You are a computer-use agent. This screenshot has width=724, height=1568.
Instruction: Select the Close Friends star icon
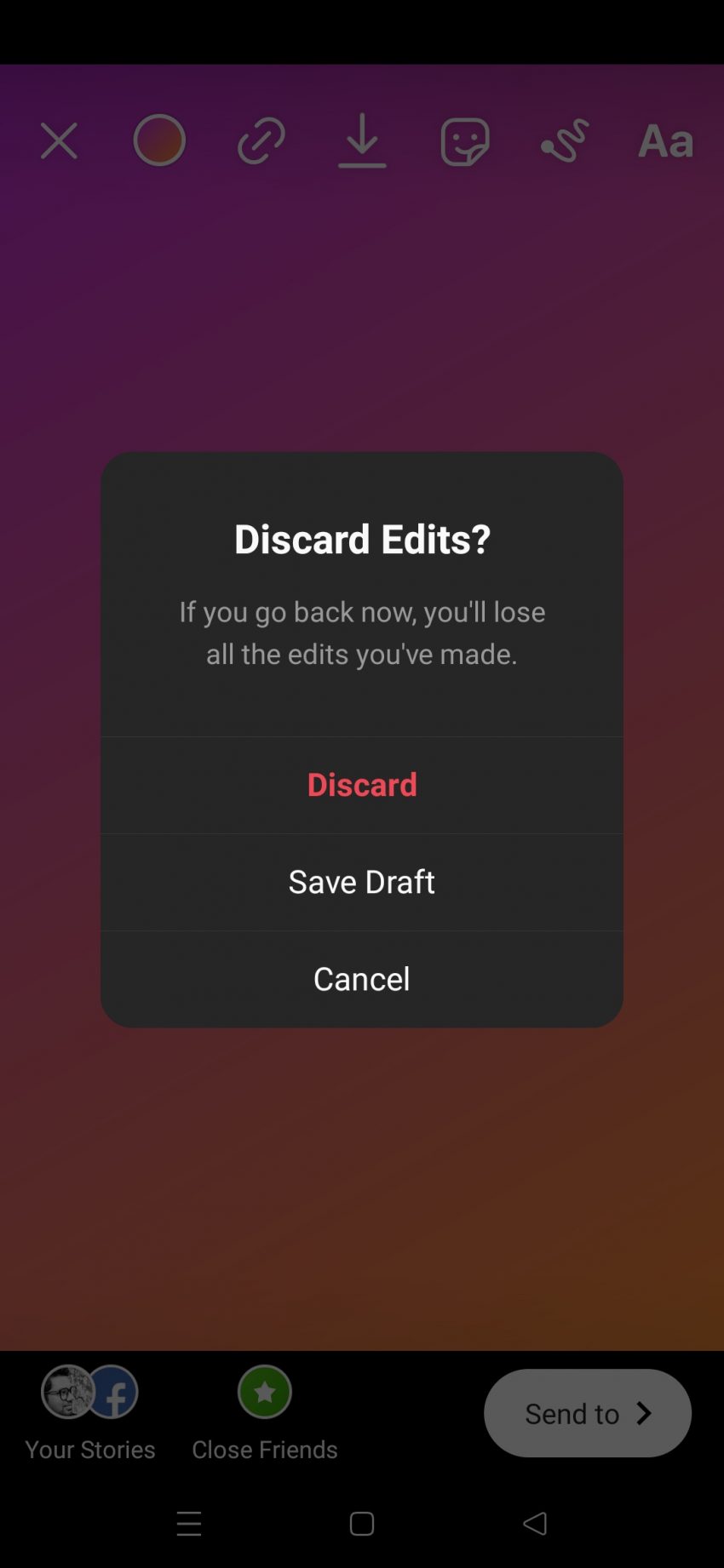pyautogui.click(x=264, y=1392)
